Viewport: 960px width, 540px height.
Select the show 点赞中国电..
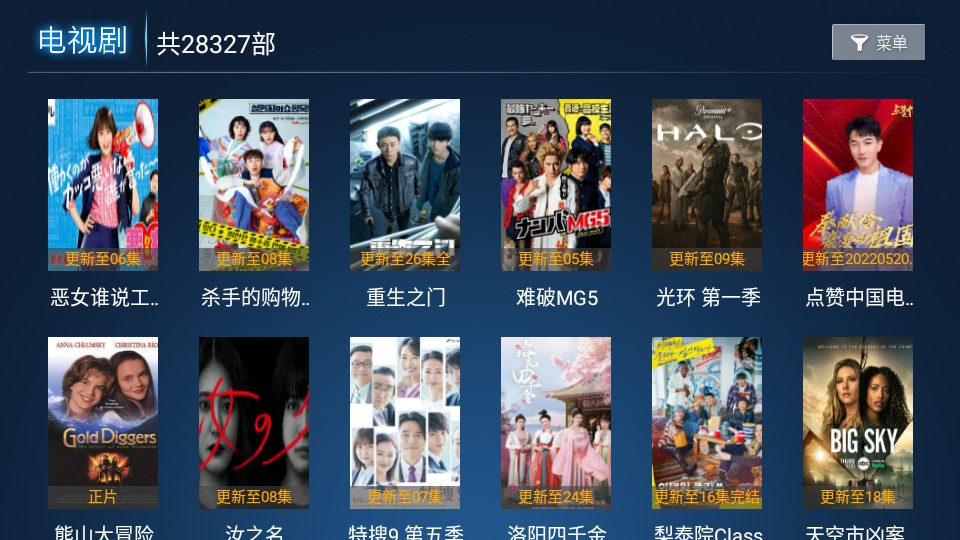(858, 185)
